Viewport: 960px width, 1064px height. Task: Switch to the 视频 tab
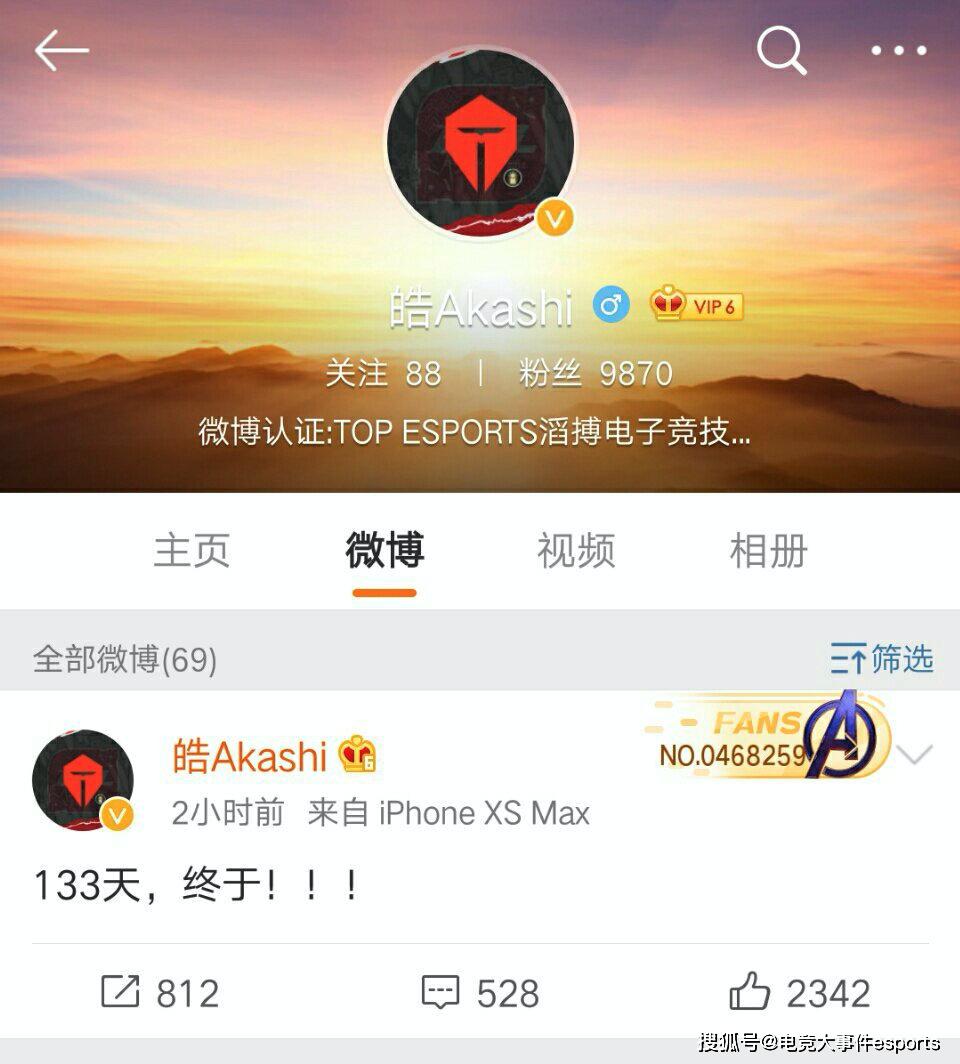[x=576, y=551]
